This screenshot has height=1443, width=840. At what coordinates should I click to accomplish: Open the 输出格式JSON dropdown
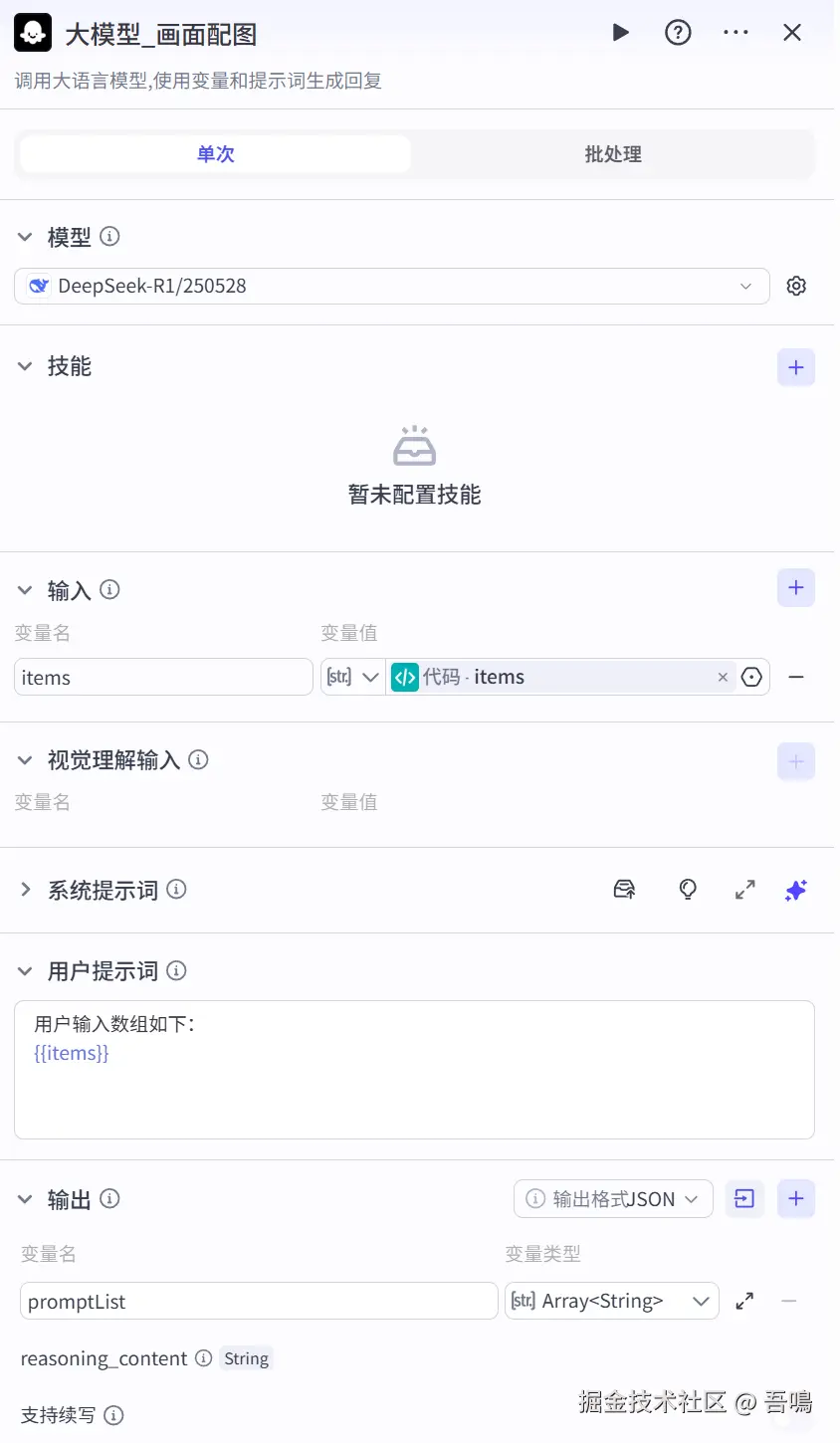pos(613,1199)
